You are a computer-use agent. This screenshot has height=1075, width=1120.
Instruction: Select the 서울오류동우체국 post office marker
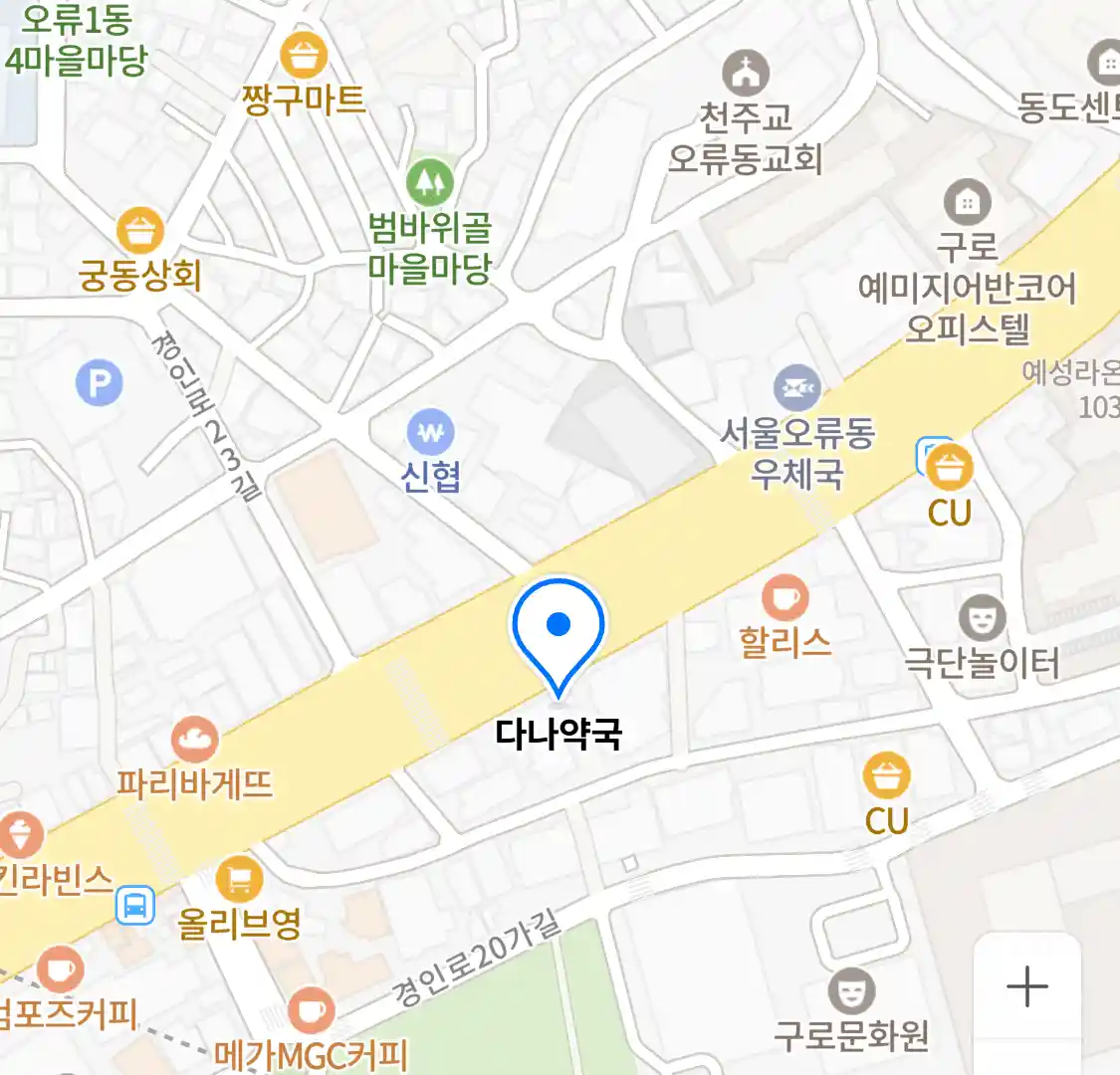(796, 388)
